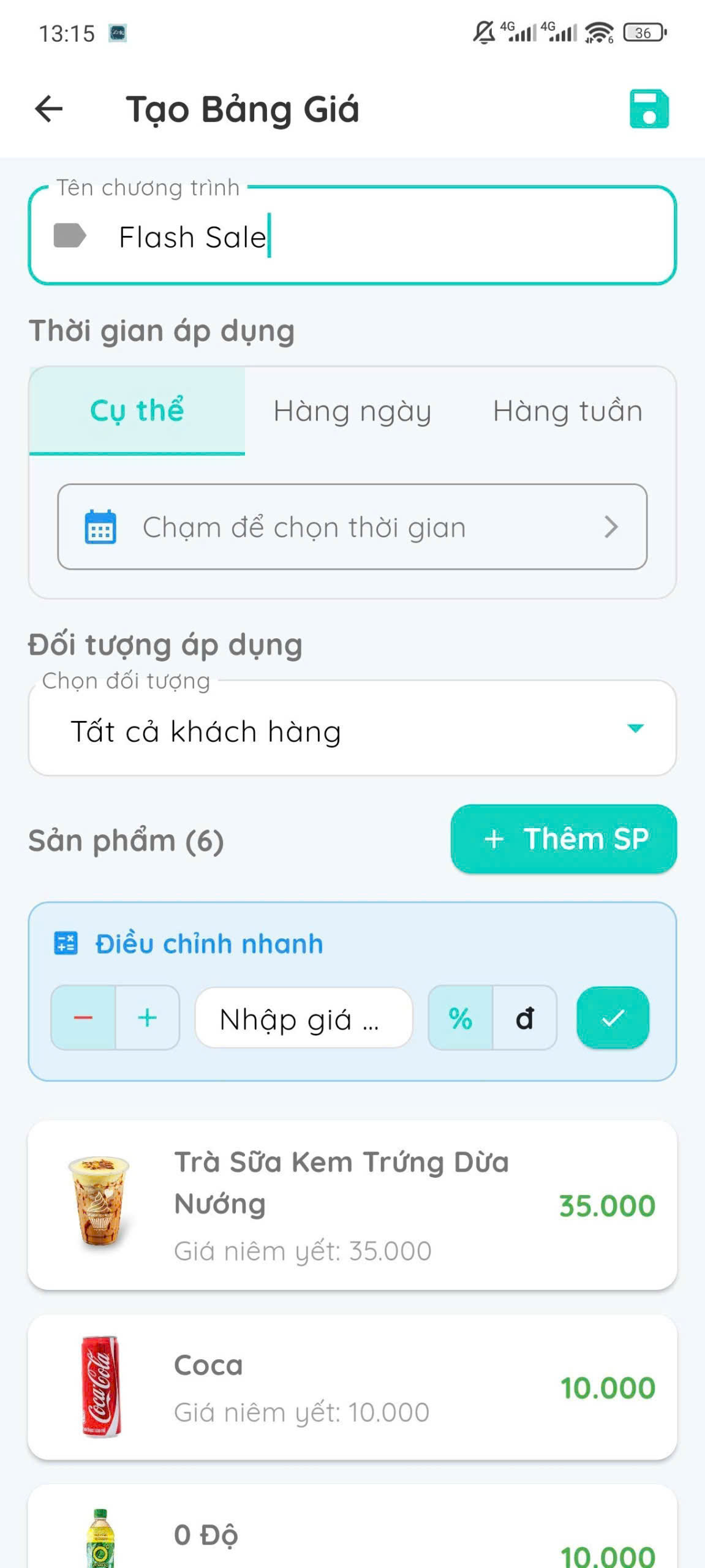Select the đ currency adjustment unit
705x1568 pixels.
pos(525,1018)
